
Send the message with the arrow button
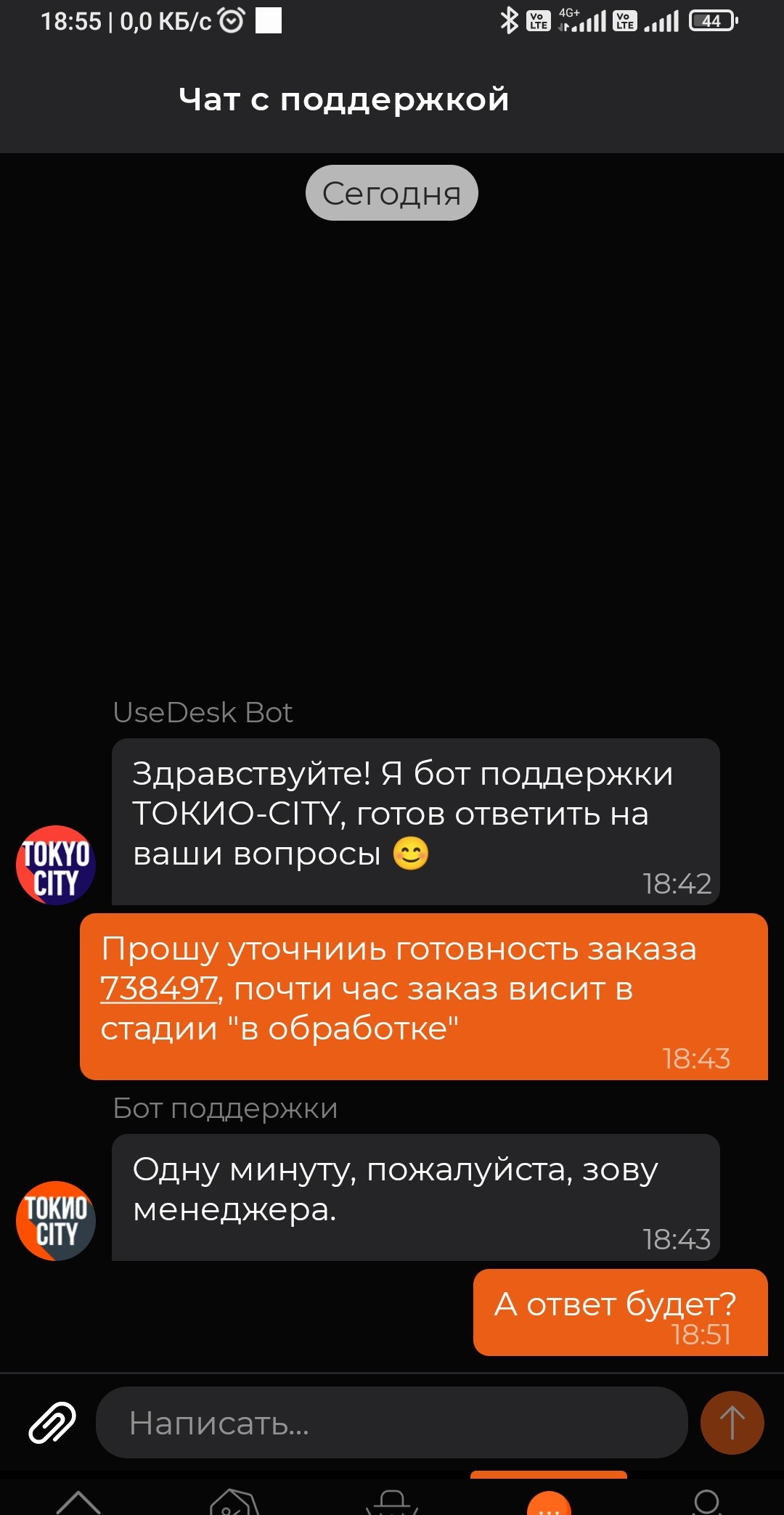(x=732, y=1422)
